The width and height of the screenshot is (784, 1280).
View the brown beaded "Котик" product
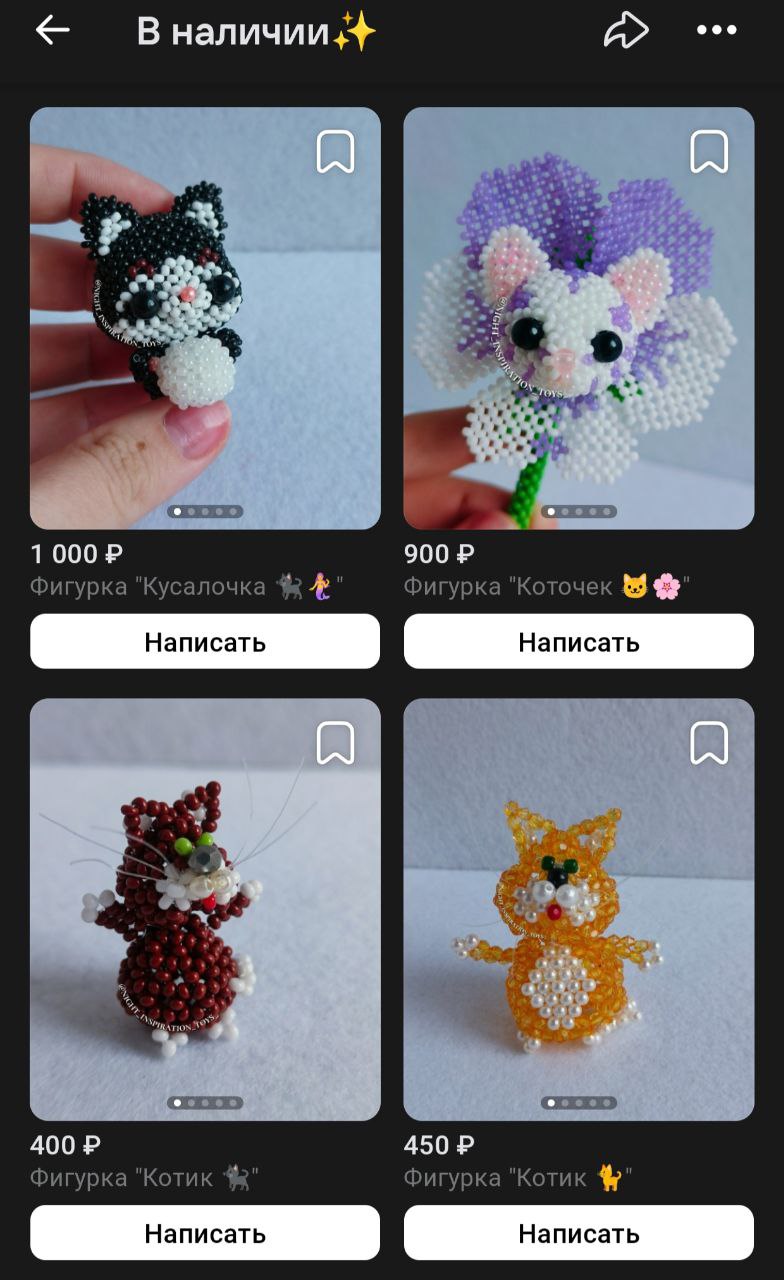pyautogui.click(x=205, y=920)
